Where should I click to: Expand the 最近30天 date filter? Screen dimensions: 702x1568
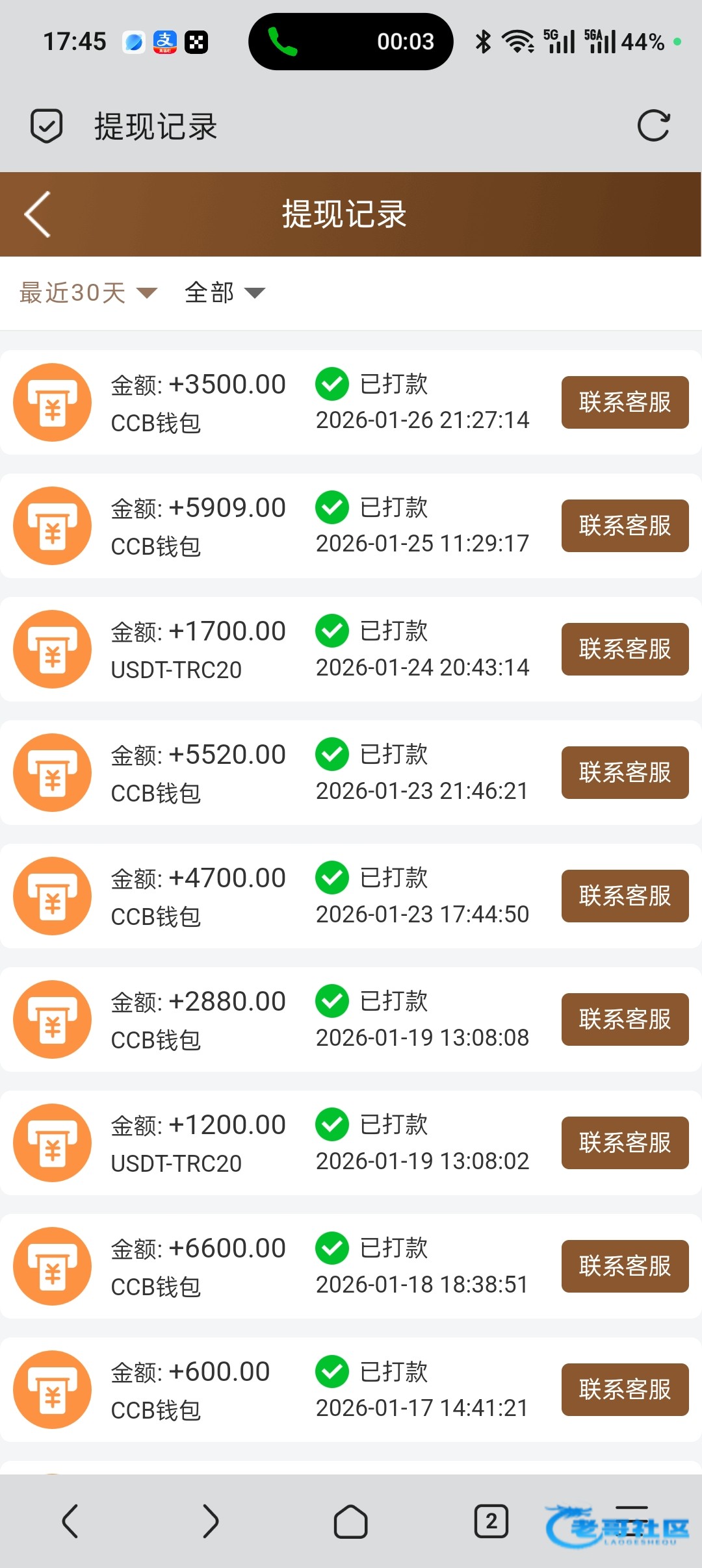tap(88, 293)
